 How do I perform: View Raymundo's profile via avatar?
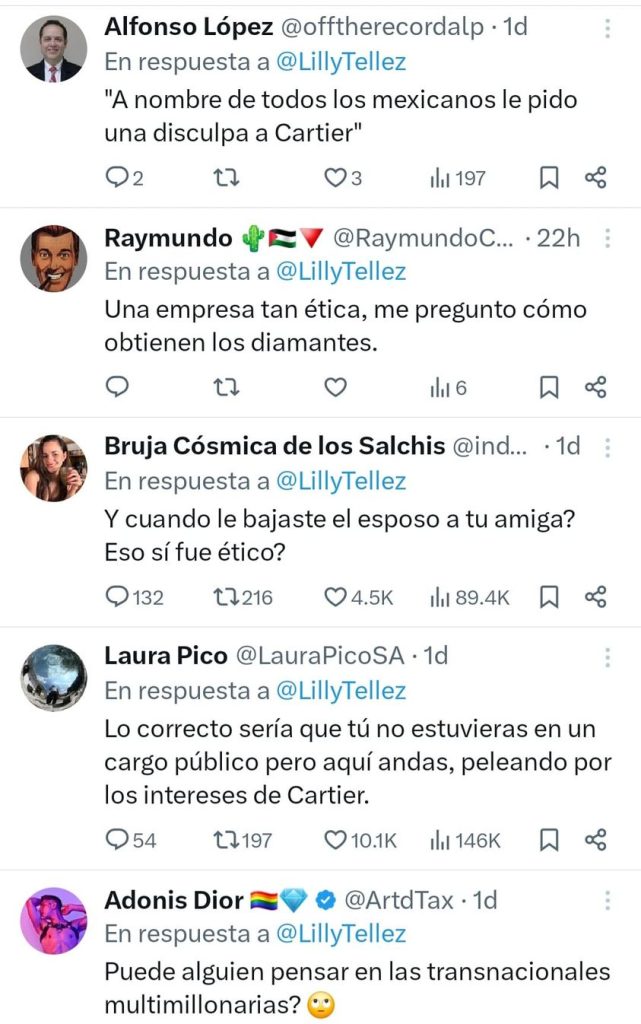(54, 258)
